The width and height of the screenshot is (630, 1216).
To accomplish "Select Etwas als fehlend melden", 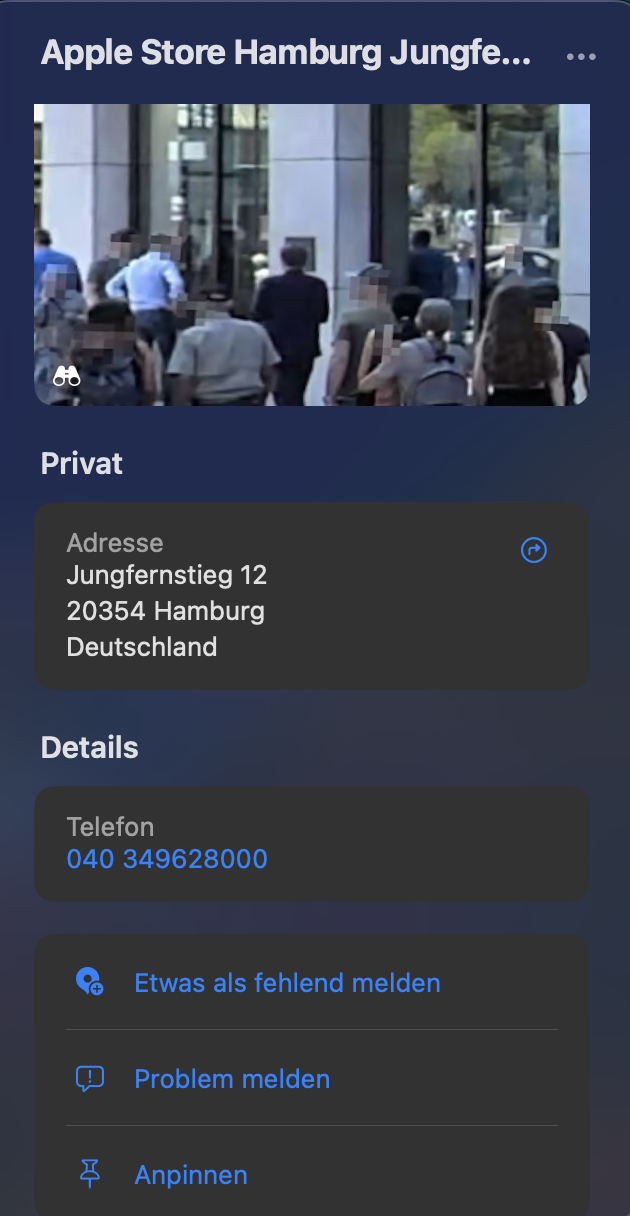I will click(287, 983).
